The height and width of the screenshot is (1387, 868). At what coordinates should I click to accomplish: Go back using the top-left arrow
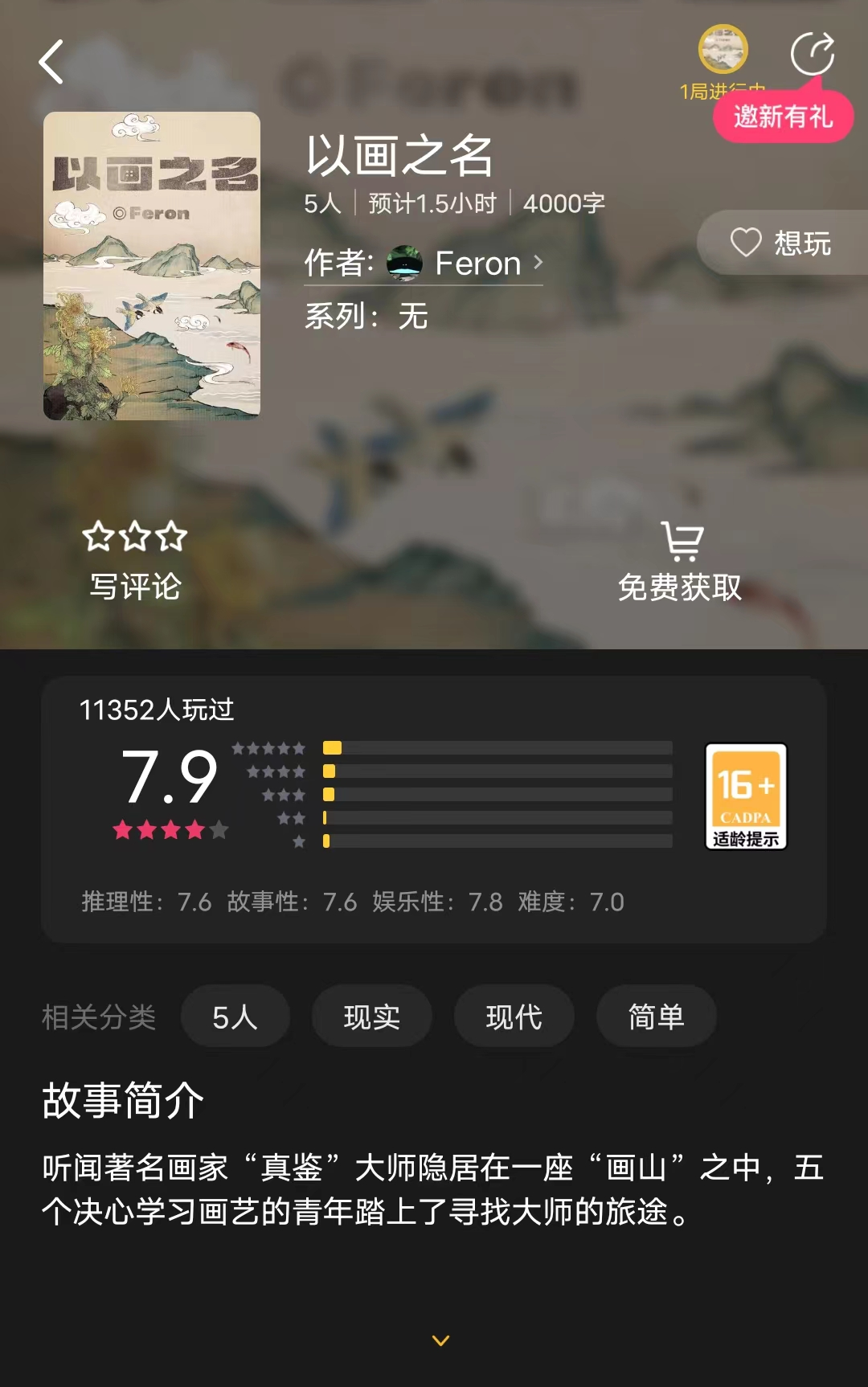(x=51, y=62)
